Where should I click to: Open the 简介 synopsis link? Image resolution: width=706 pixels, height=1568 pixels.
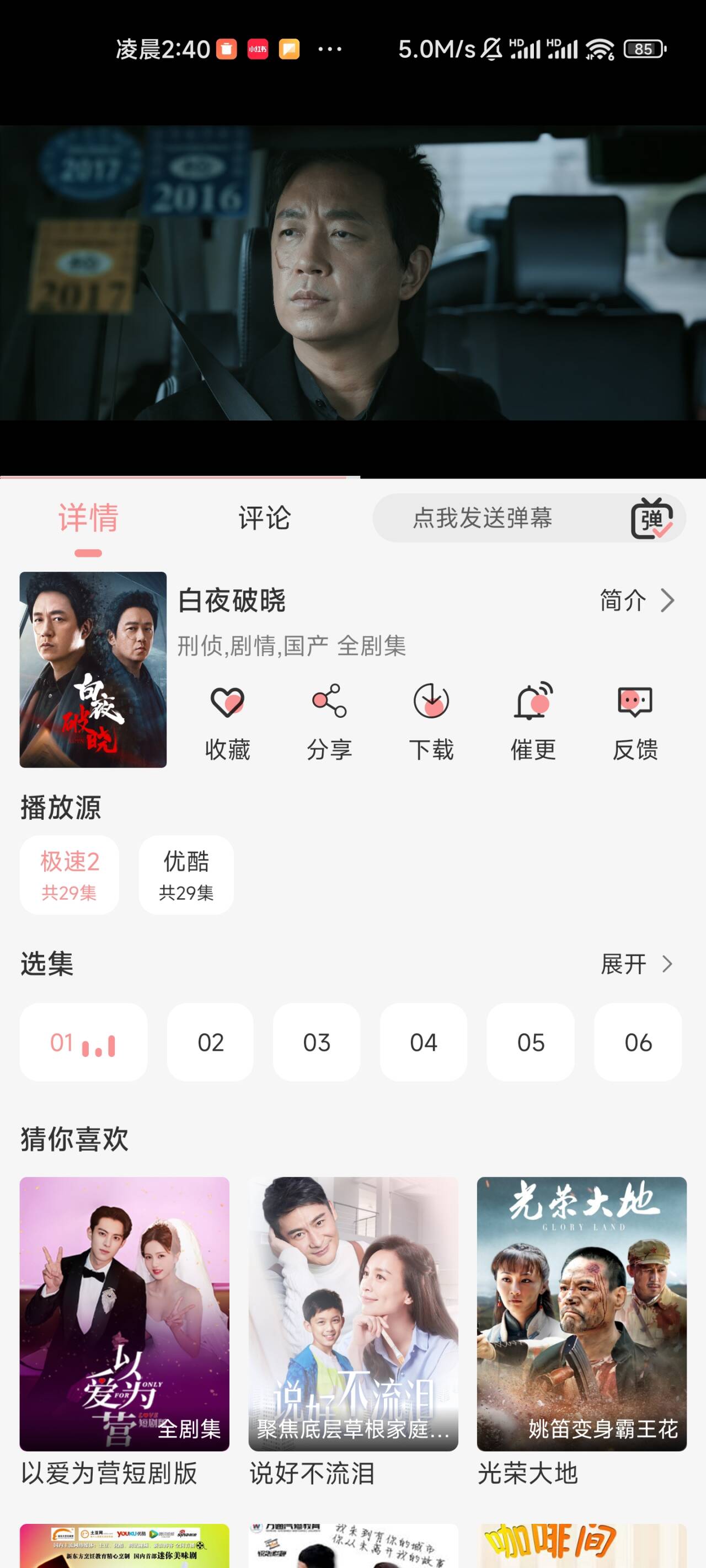pyautogui.click(x=637, y=600)
